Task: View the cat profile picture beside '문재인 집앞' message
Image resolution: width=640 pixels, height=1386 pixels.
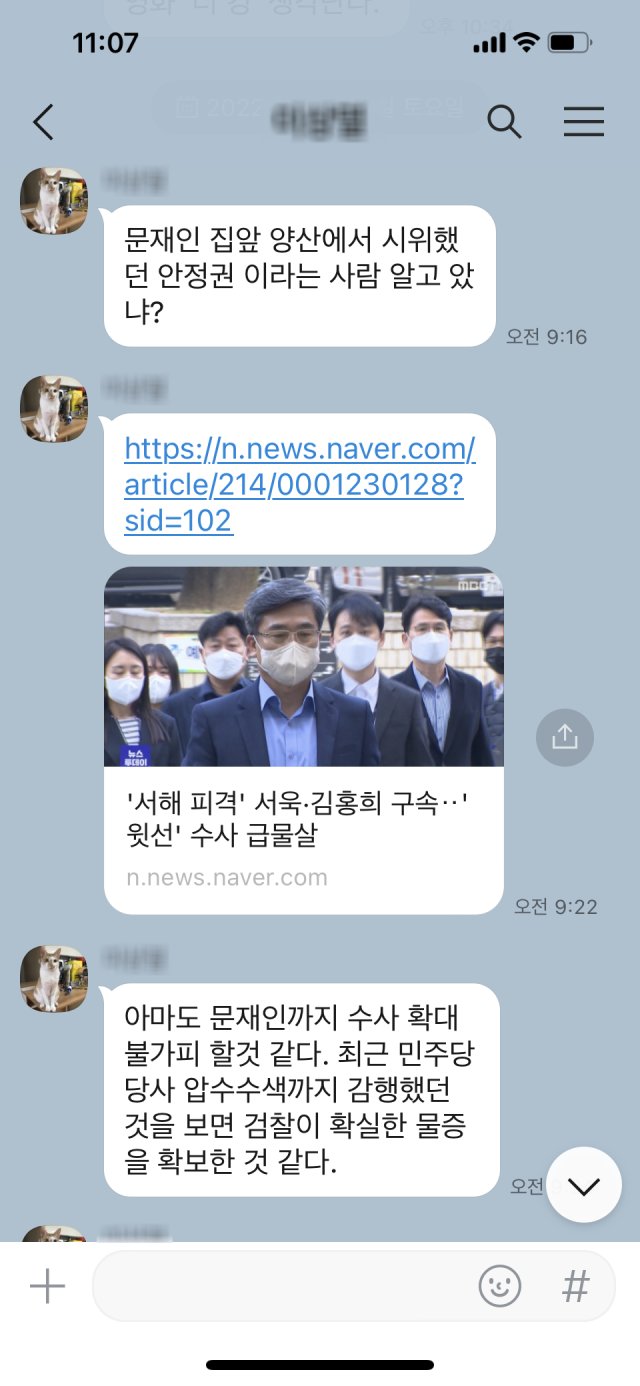Action: pos(54,200)
